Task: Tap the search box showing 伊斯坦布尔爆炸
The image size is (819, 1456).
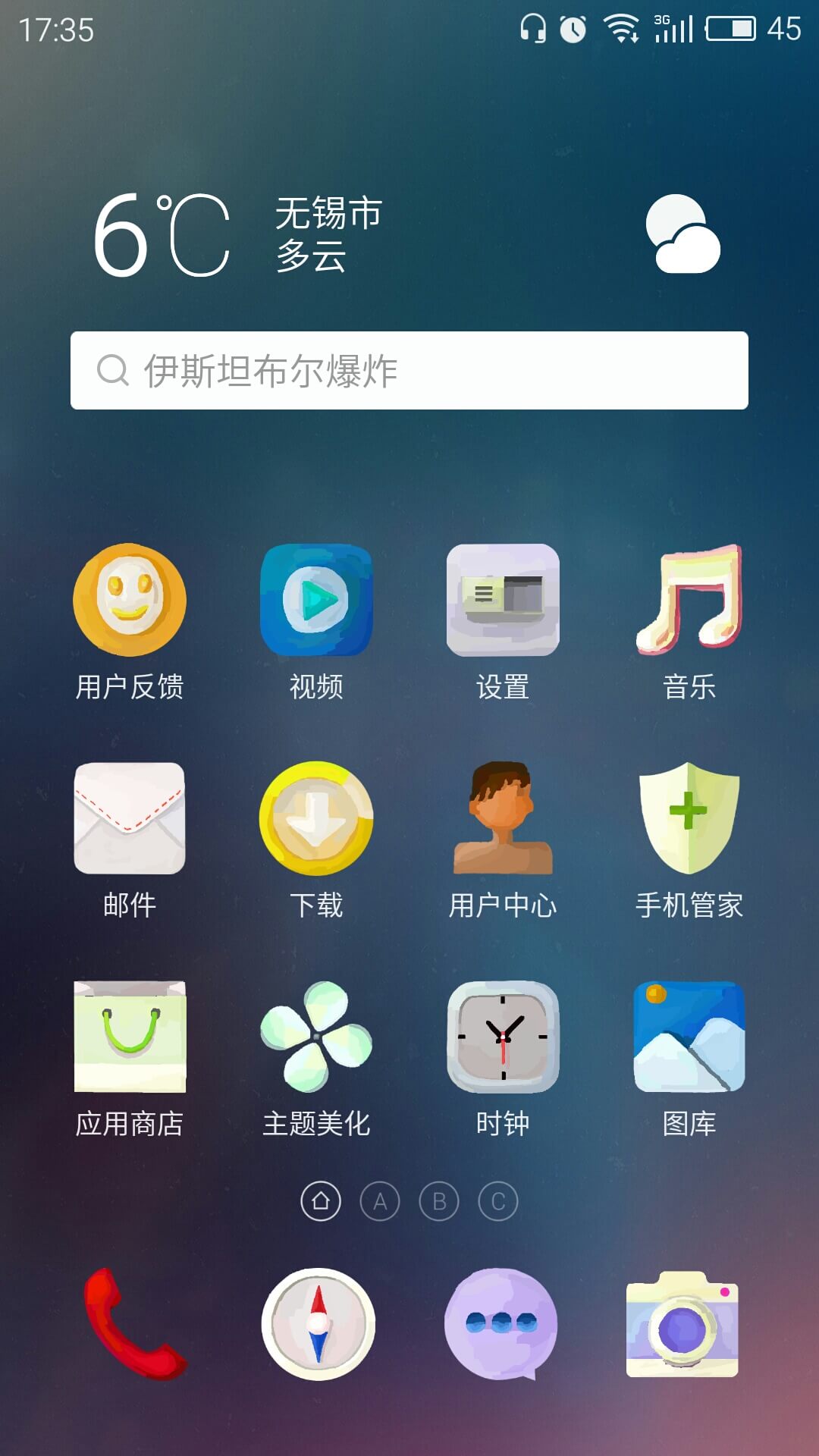Action: pyautogui.click(x=409, y=371)
